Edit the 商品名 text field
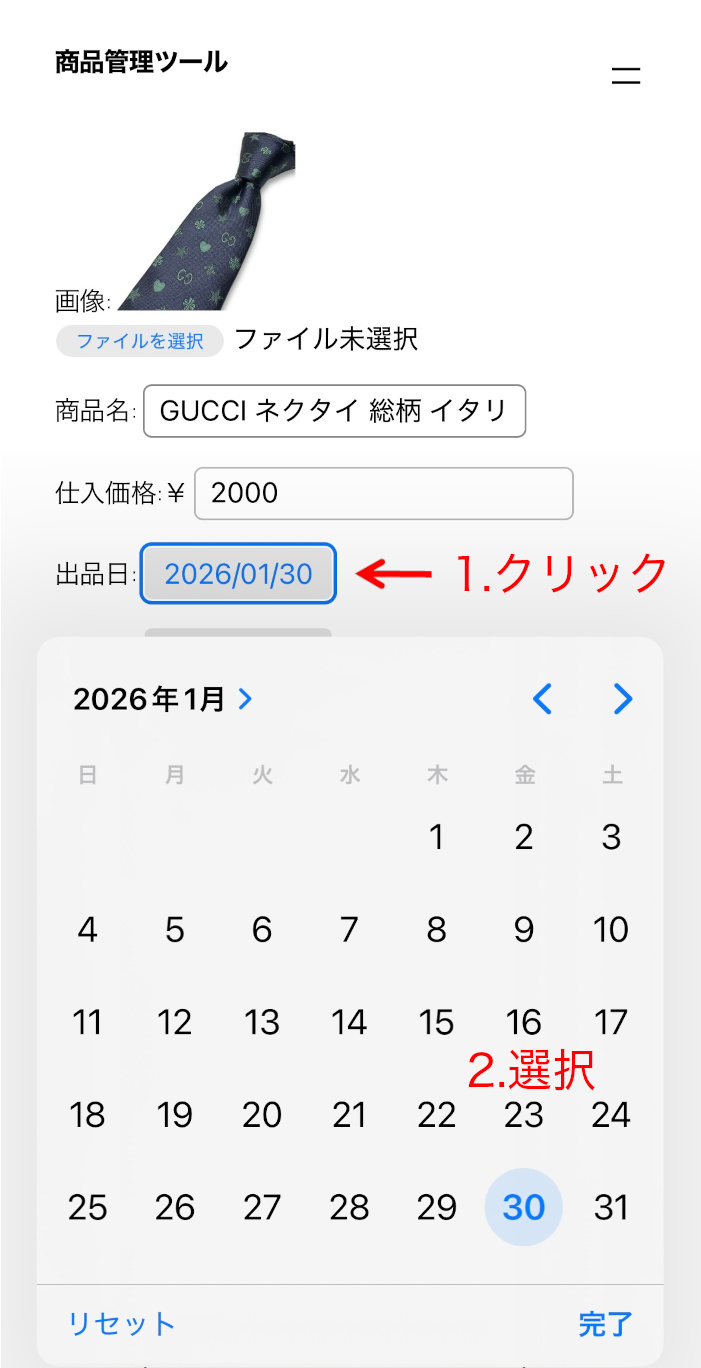This screenshot has width=701, height=1368. click(x=334, y=411)
